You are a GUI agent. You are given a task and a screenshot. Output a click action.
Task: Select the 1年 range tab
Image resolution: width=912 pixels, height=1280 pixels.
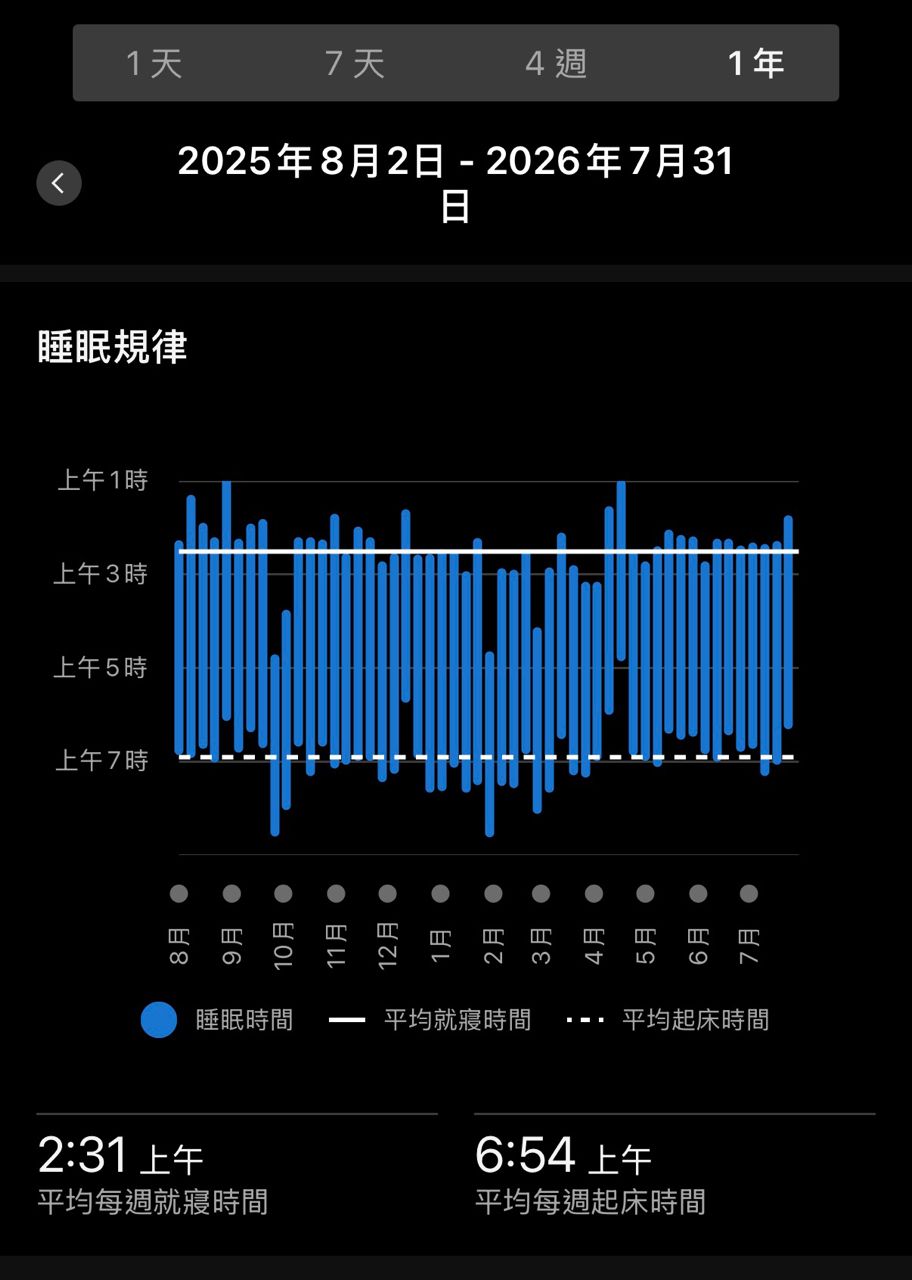pos(756,64)
